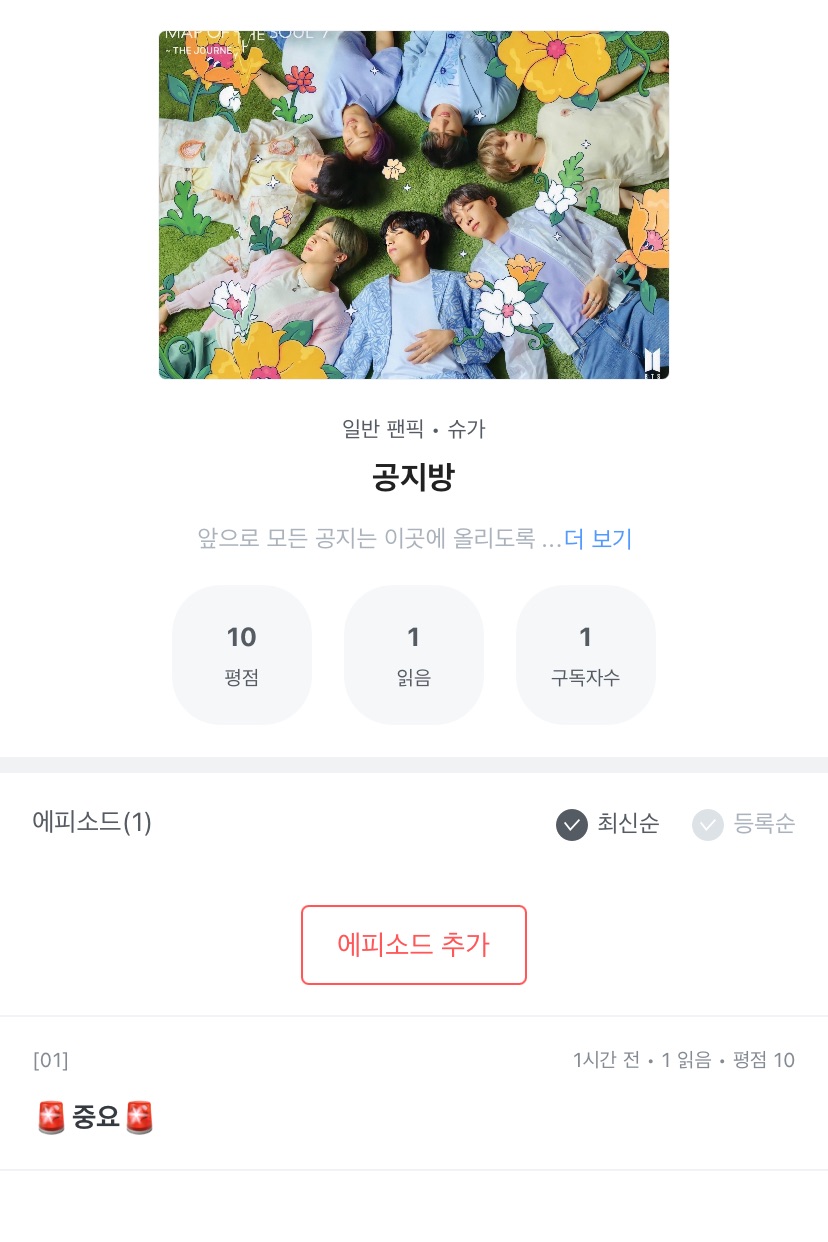Sort episodes by 최신순
The width and height of the screenshot is (828, 1242).
(608, 824)
